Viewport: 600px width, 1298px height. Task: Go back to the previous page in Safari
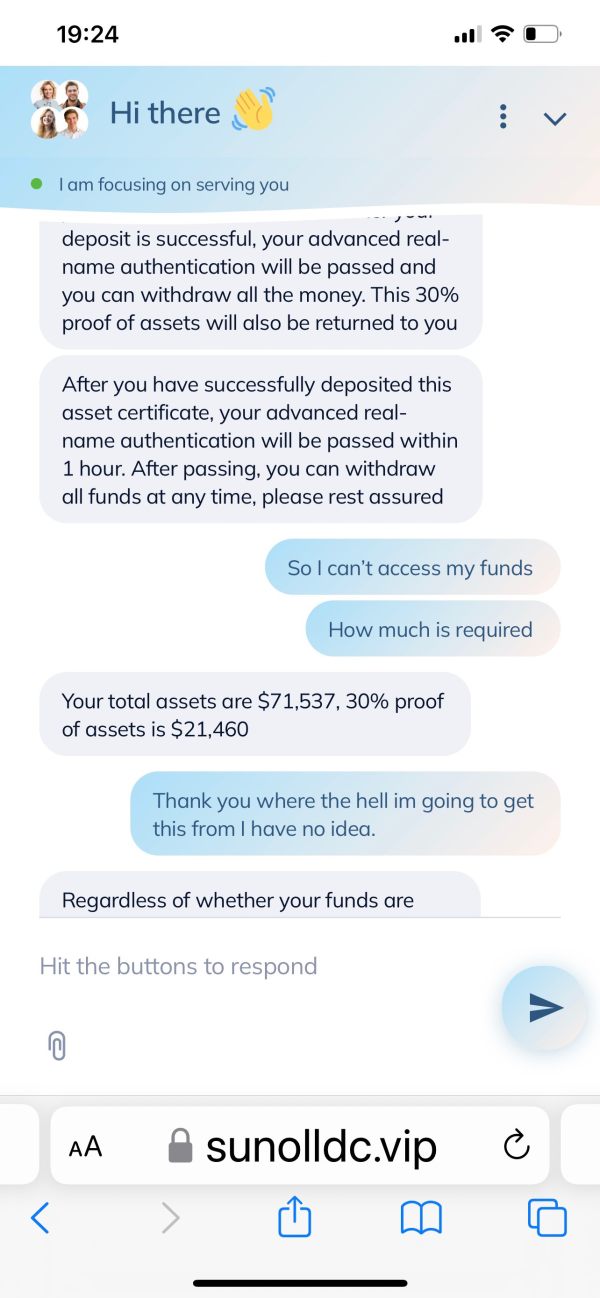(x=40, y=1218)
